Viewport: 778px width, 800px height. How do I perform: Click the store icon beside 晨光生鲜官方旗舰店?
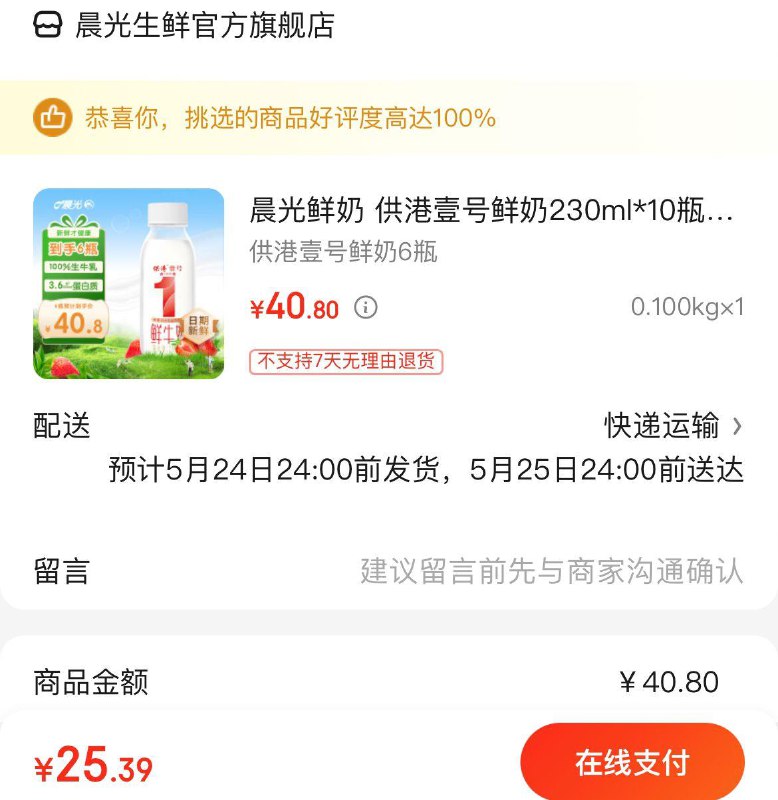click(45, 26)
